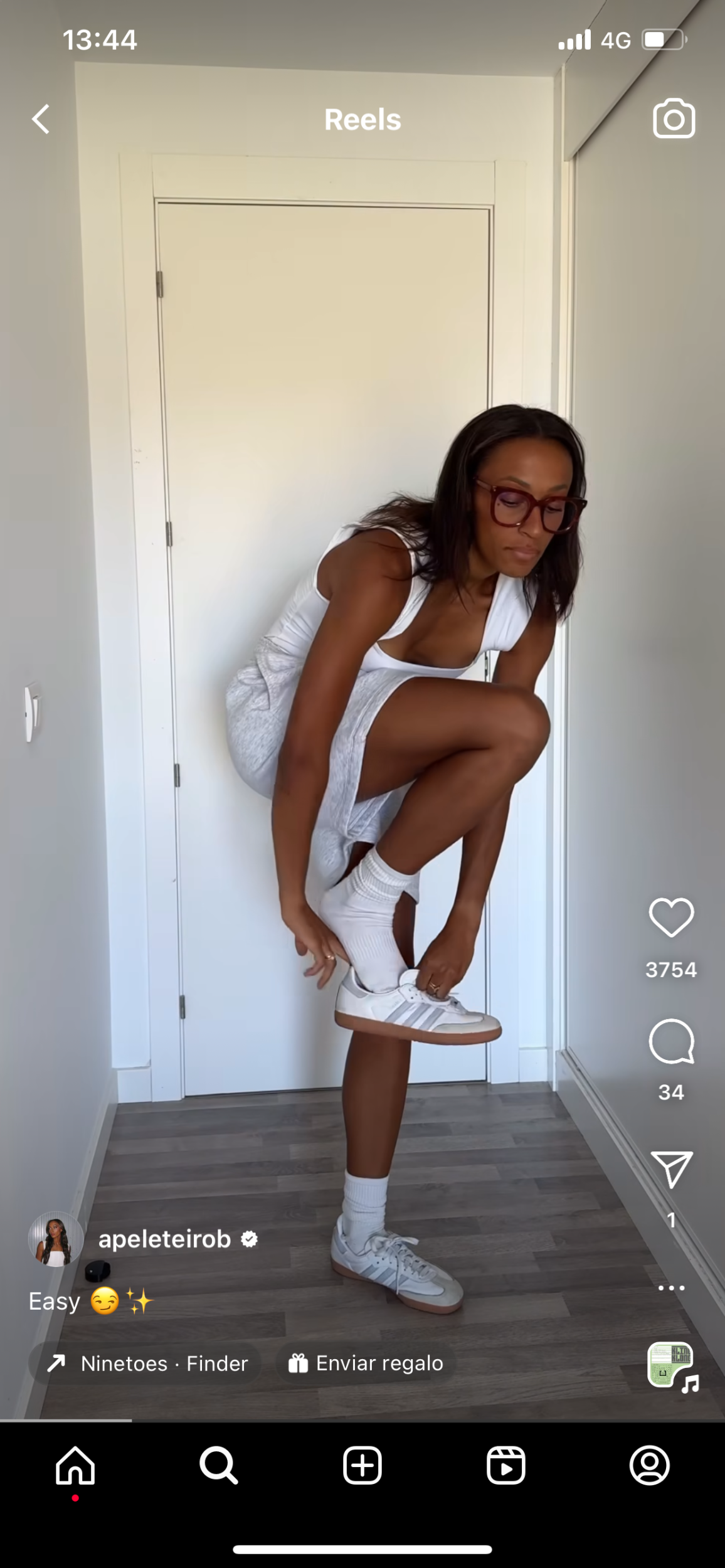
Task: Open the Profile tab
Action: tap(650, 1466)
